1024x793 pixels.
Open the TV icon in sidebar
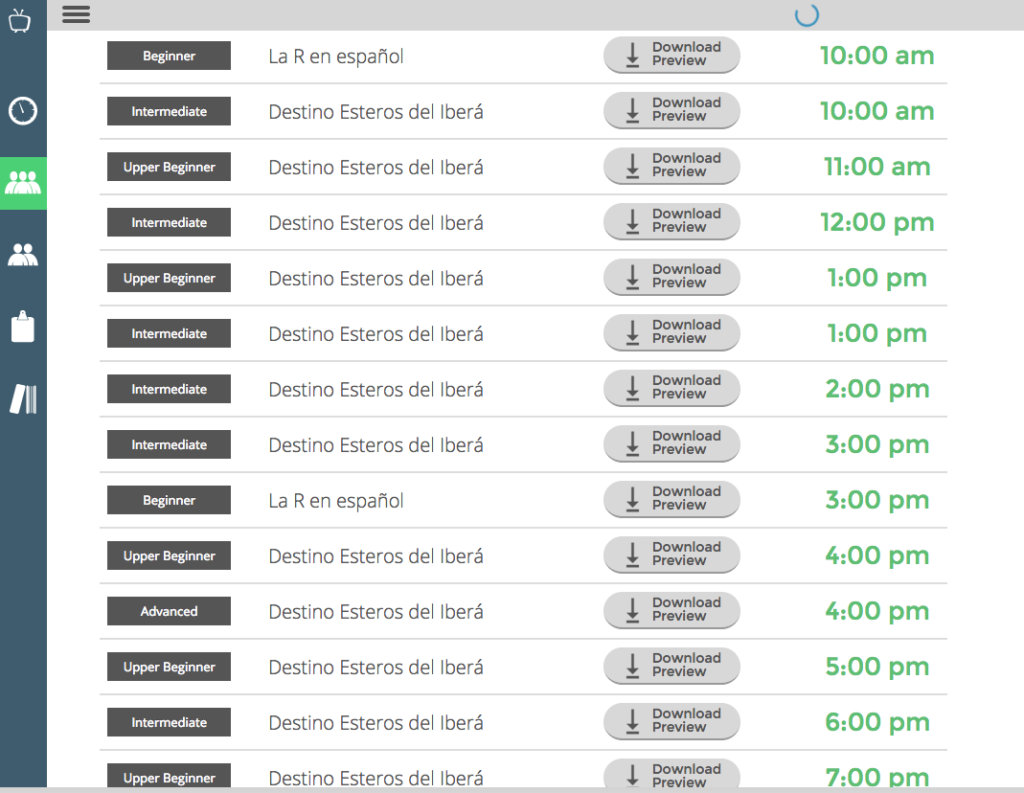(21, 20)
